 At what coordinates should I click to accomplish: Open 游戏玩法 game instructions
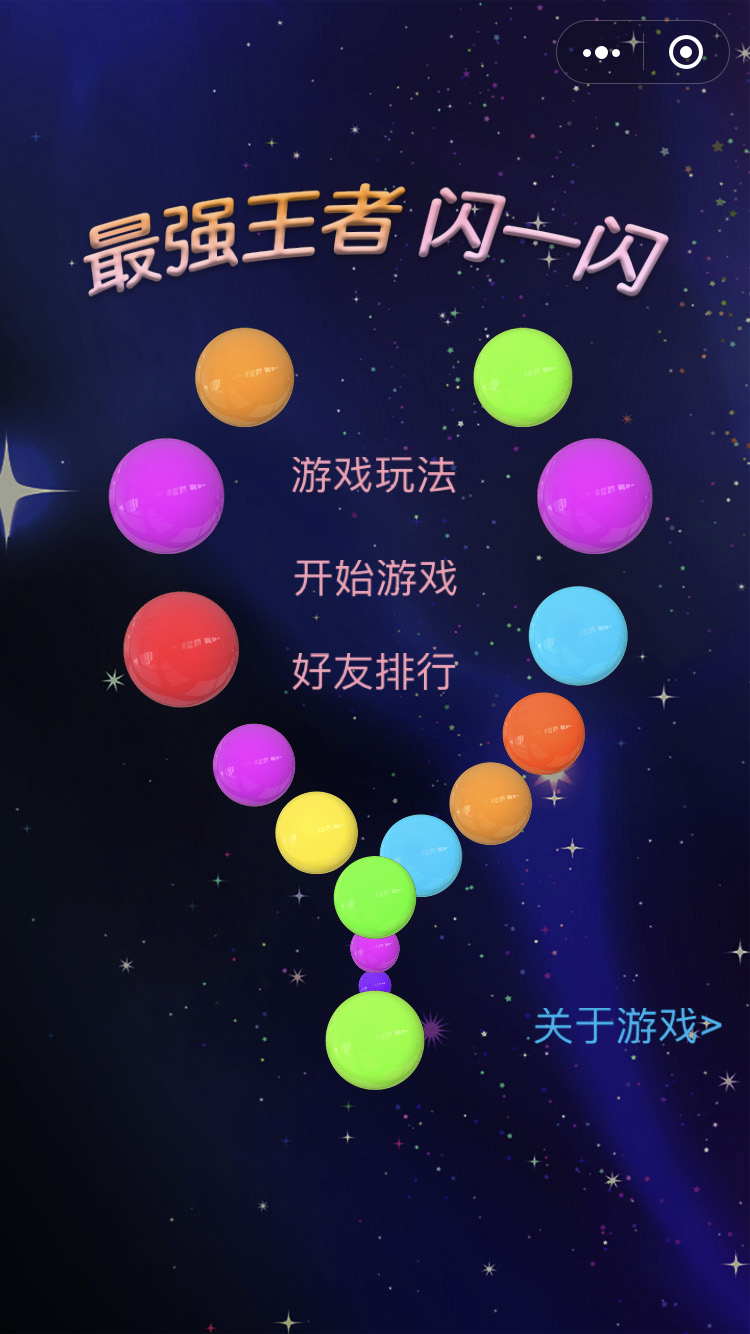pyautogui.click(x=374, y=475)
